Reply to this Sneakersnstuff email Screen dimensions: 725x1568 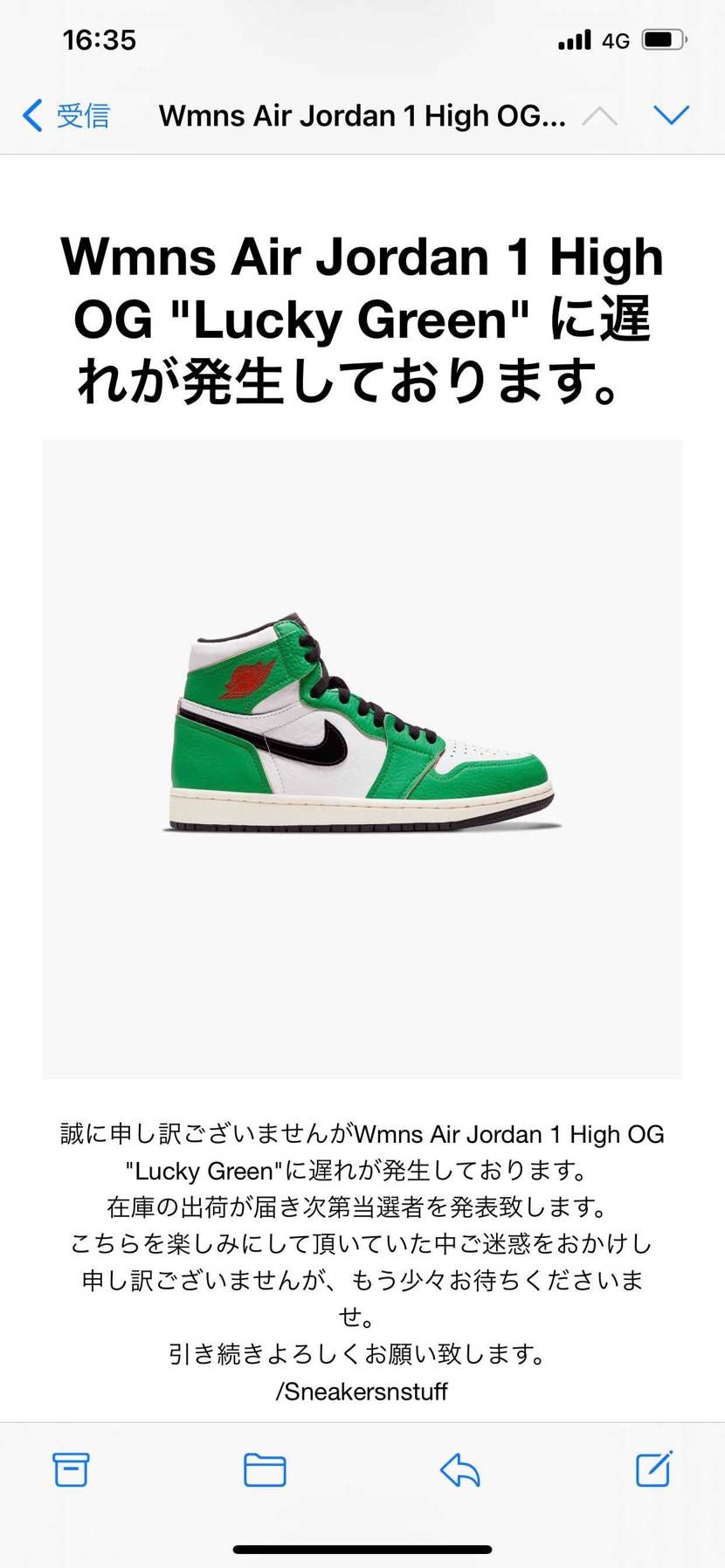point(459,1469)
